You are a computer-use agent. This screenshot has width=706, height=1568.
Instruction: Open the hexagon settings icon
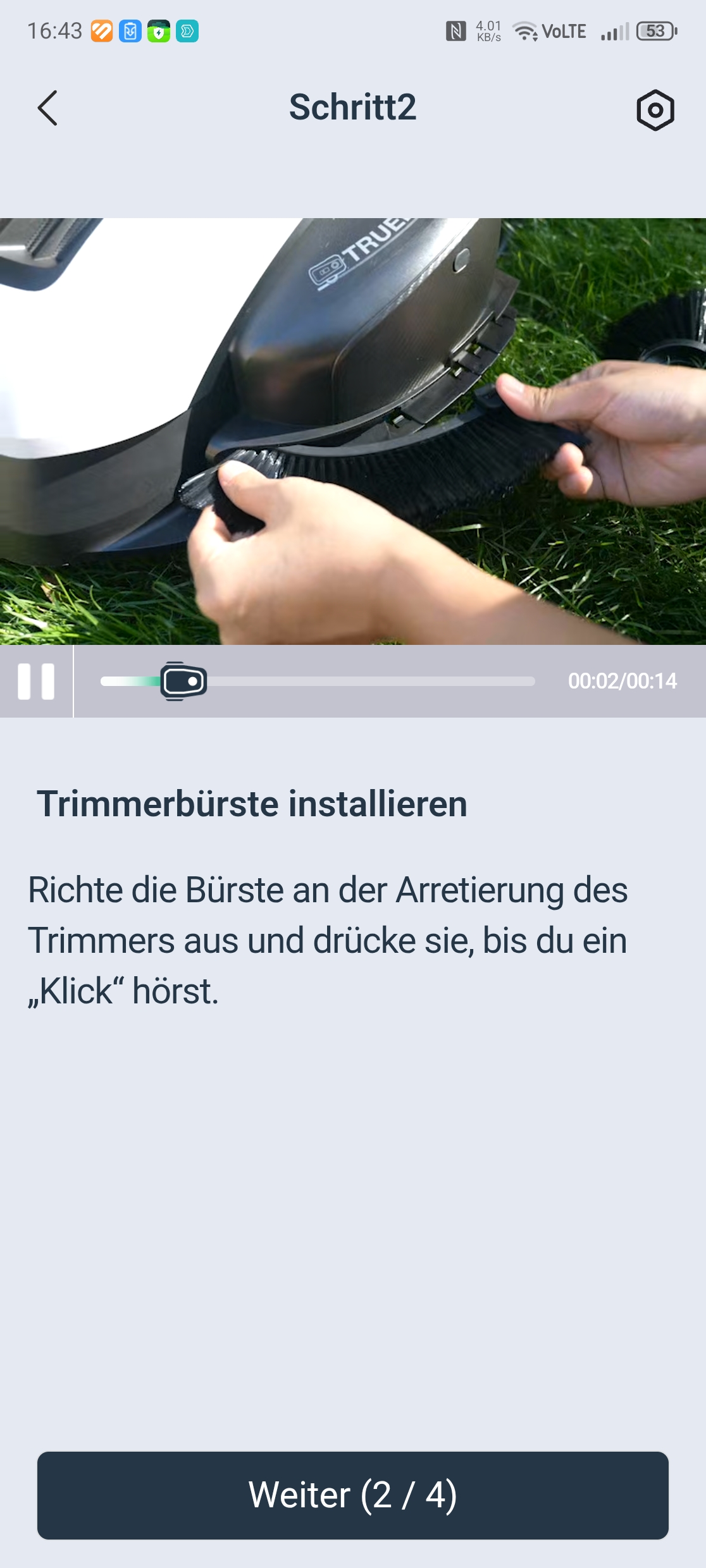pos(655,110)
